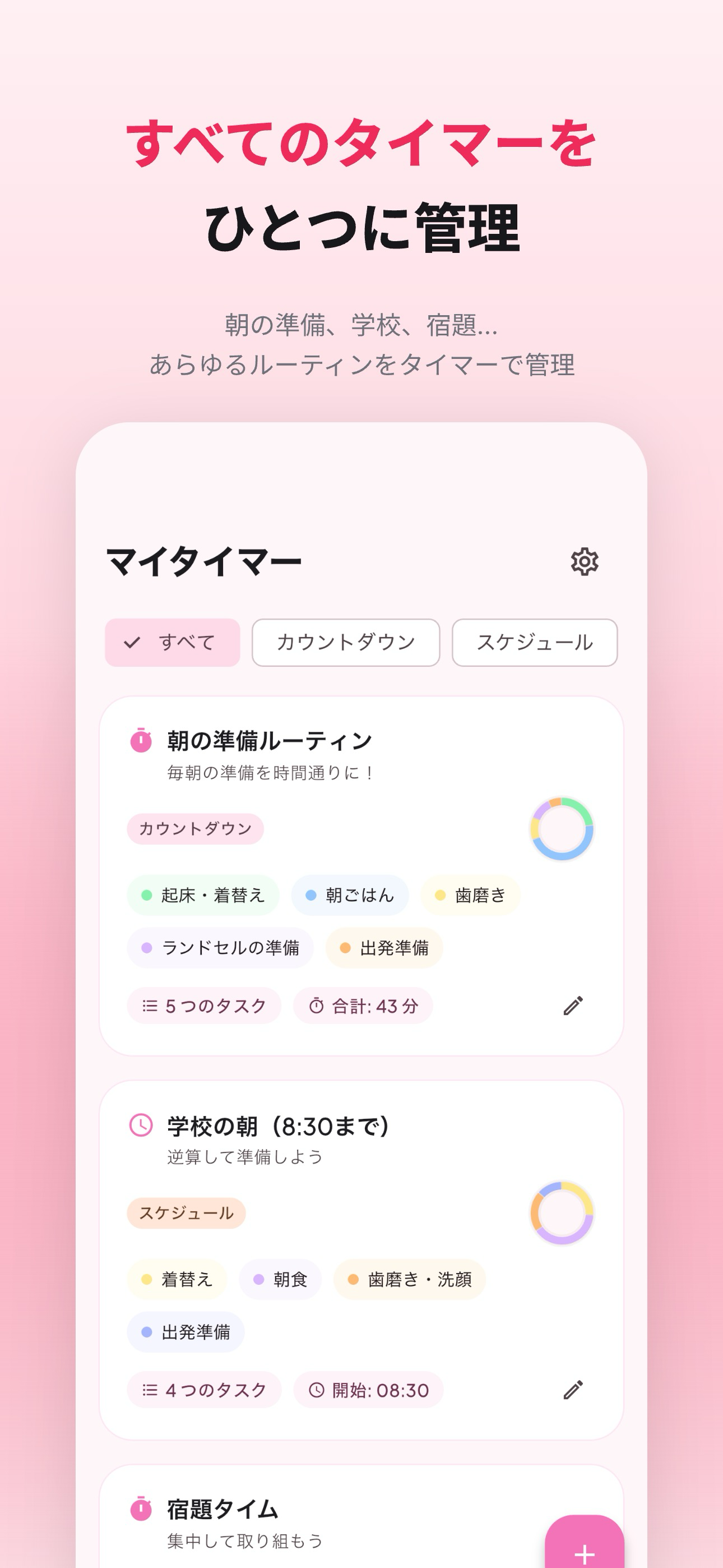The width and height of the screenshot is (723, 1568).
Task: Edit the 朝の準備ルーティン timer via the pencil icon
Action: point(573,1006)
